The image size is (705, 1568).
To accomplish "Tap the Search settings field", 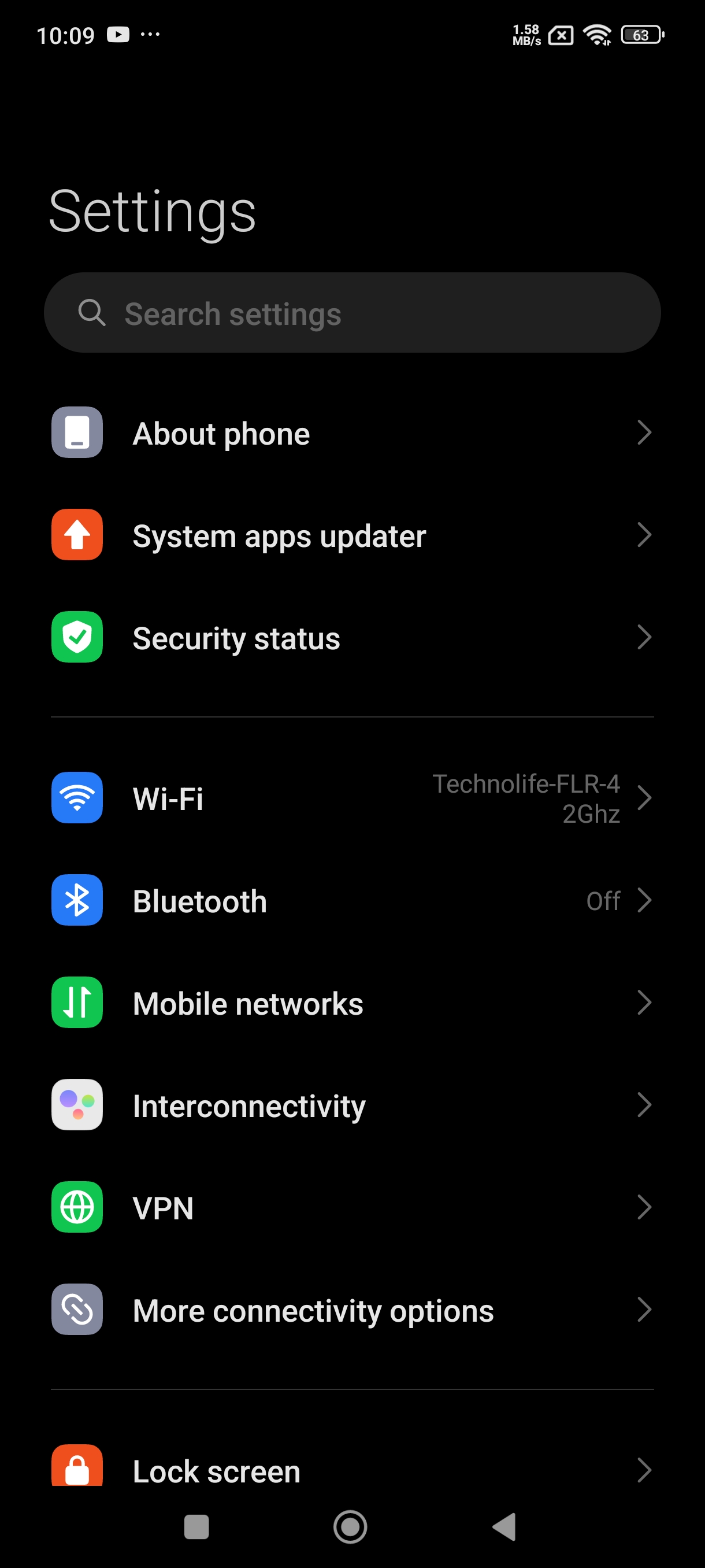I will (351, 313).
